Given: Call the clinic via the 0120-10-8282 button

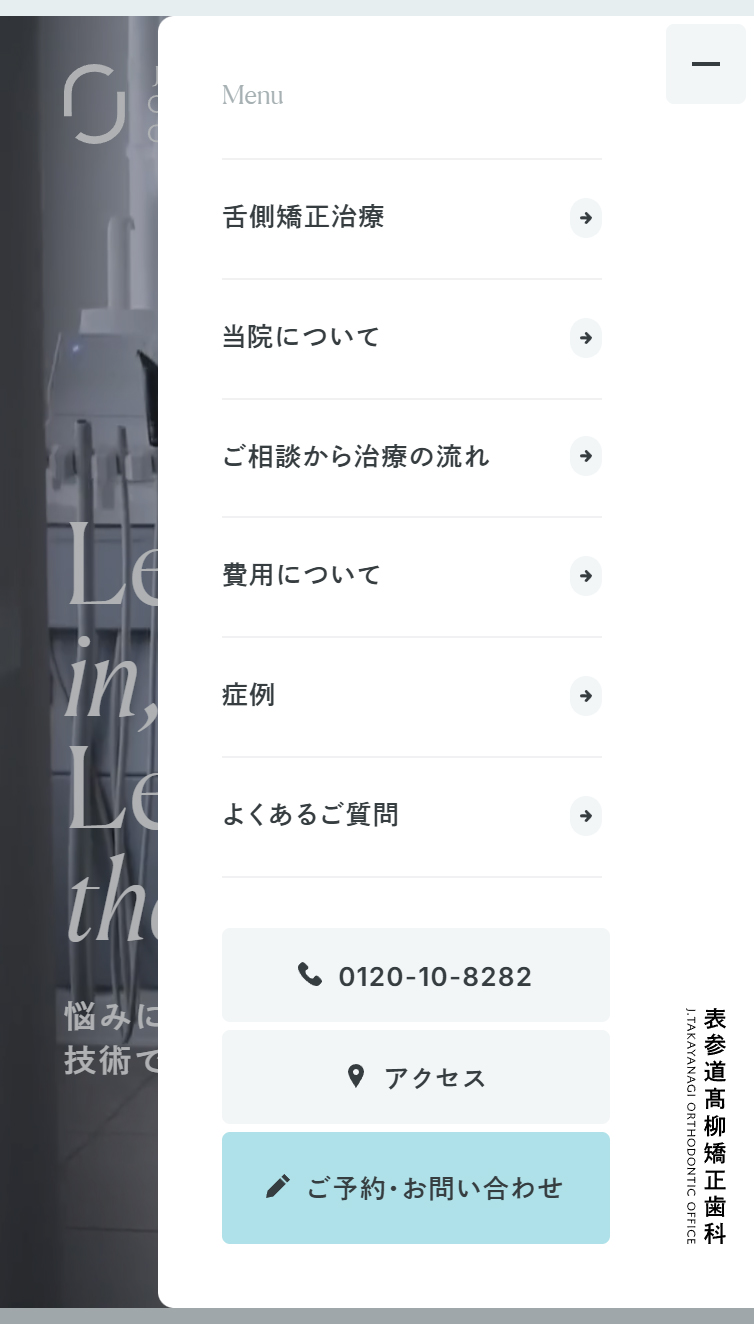Looking at the screenshot, I should click(x=416, y=975).
